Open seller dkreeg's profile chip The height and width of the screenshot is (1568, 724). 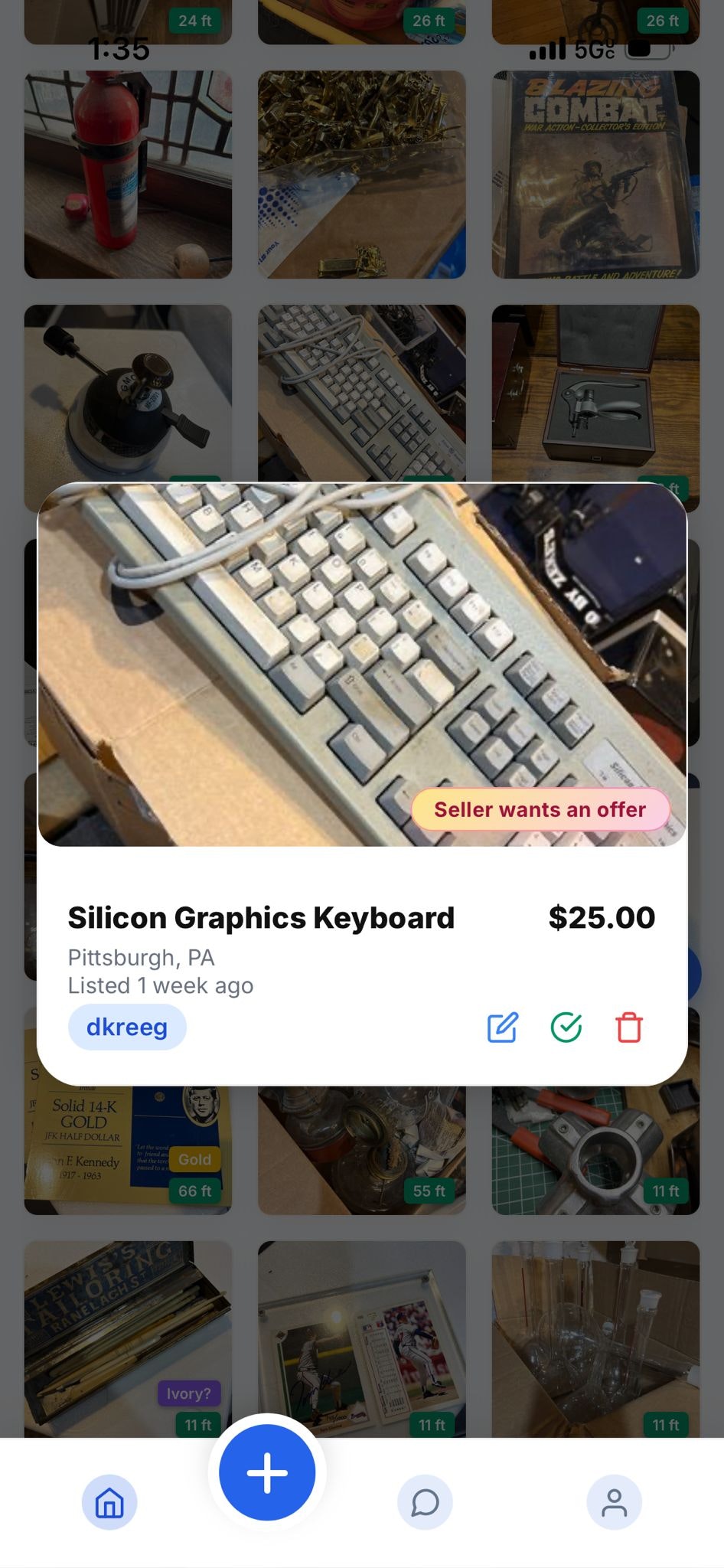[x=127, y=1027]
